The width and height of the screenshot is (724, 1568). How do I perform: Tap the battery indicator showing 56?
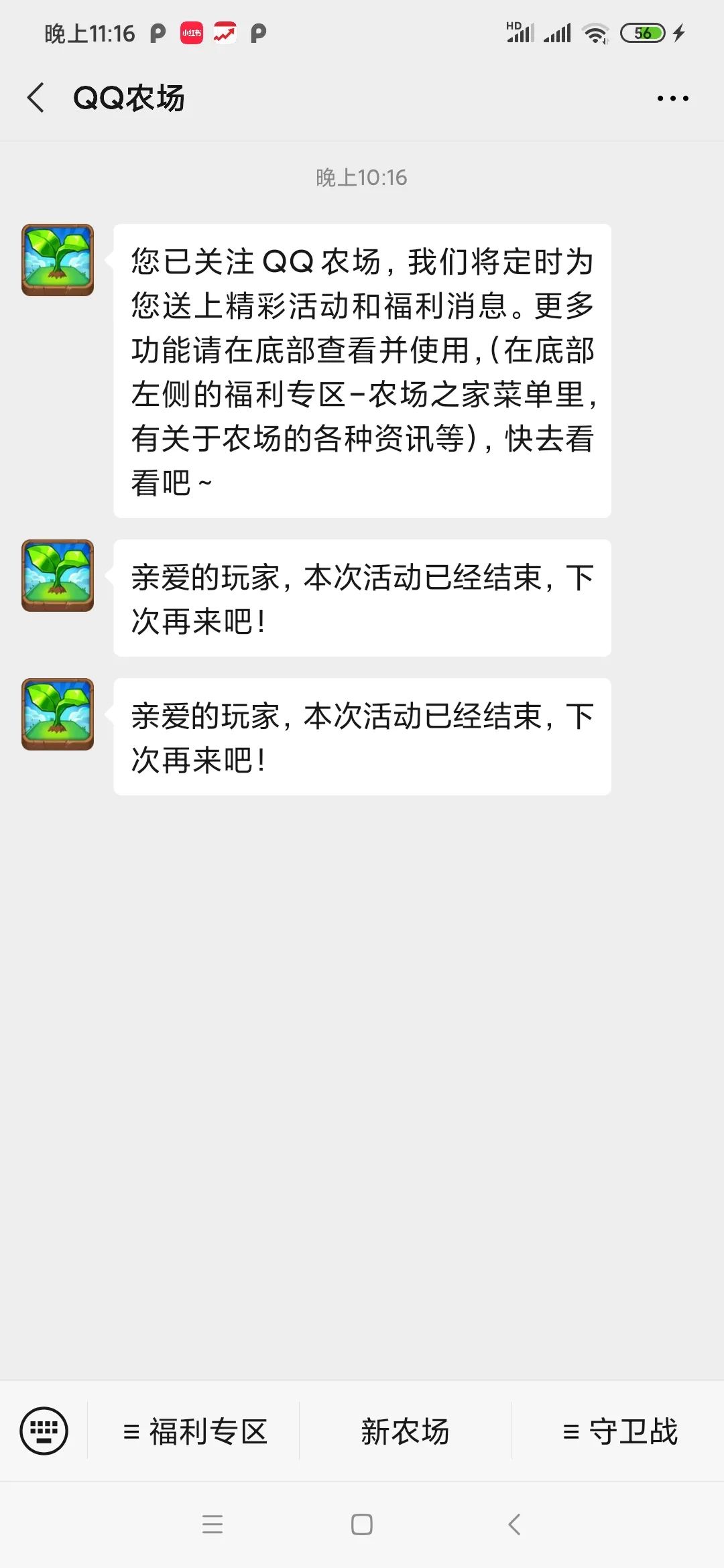643,31
